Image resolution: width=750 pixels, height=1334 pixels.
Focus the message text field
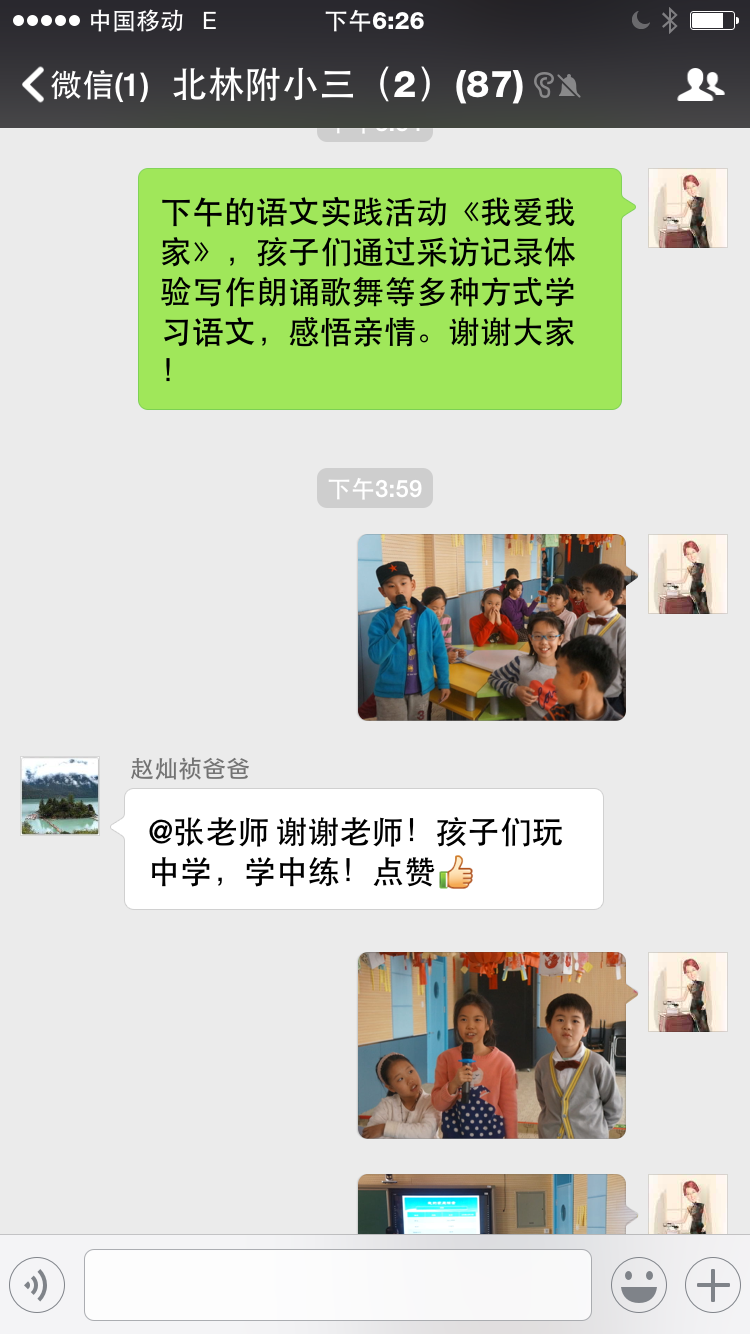tap(338, 1284)
